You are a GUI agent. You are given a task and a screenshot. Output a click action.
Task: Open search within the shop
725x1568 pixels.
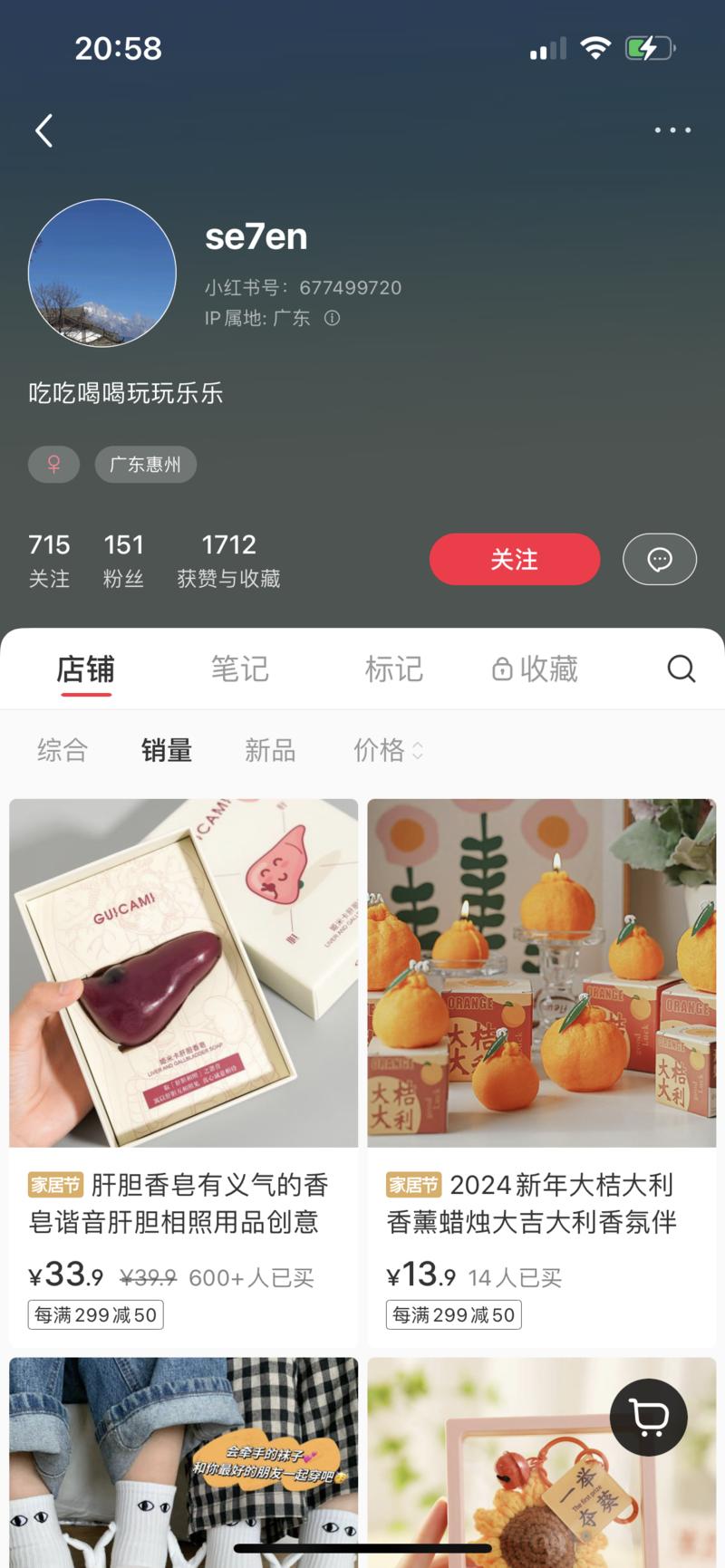coord(681,669)
